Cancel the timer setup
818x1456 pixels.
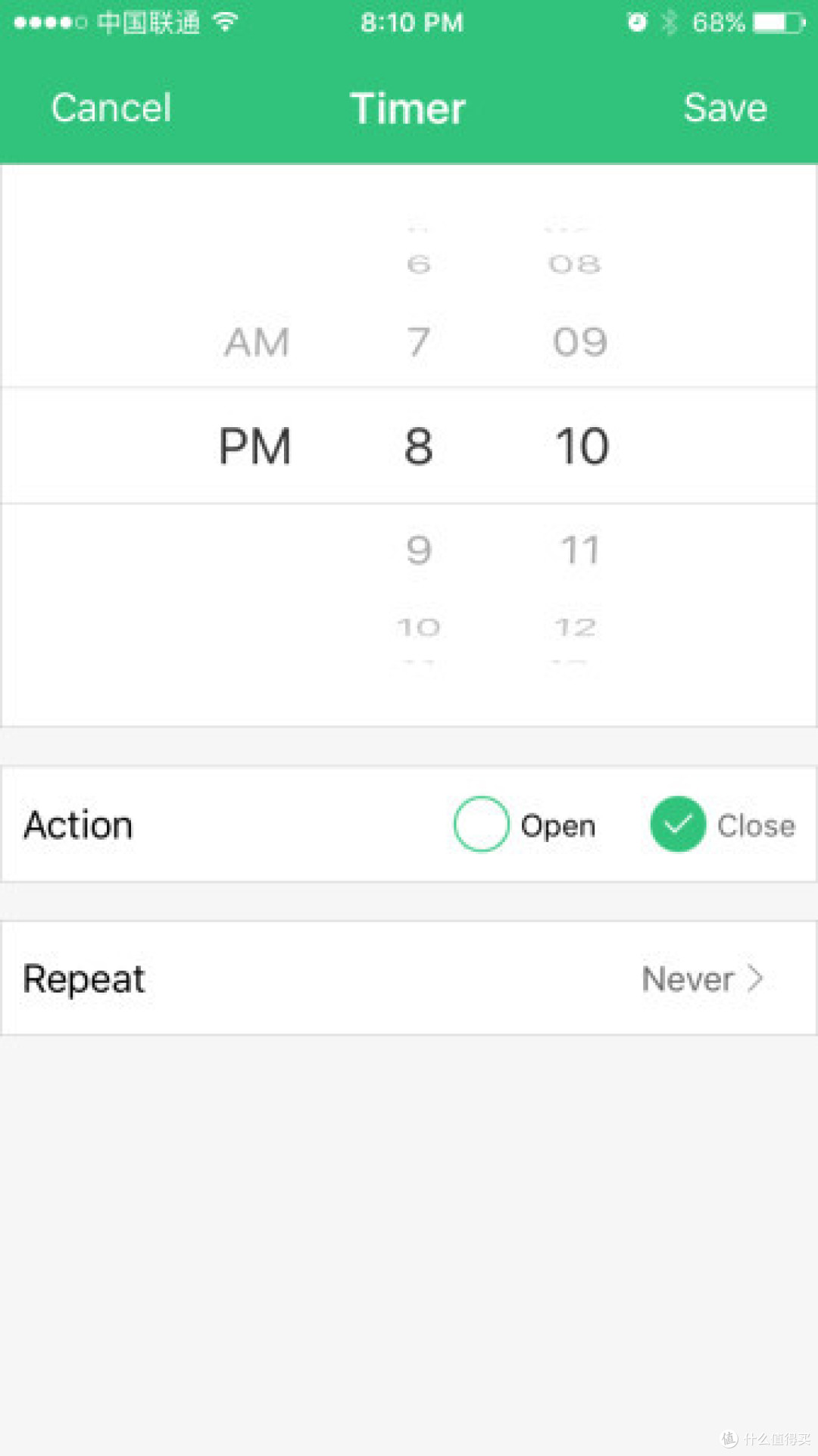point(111,108)
